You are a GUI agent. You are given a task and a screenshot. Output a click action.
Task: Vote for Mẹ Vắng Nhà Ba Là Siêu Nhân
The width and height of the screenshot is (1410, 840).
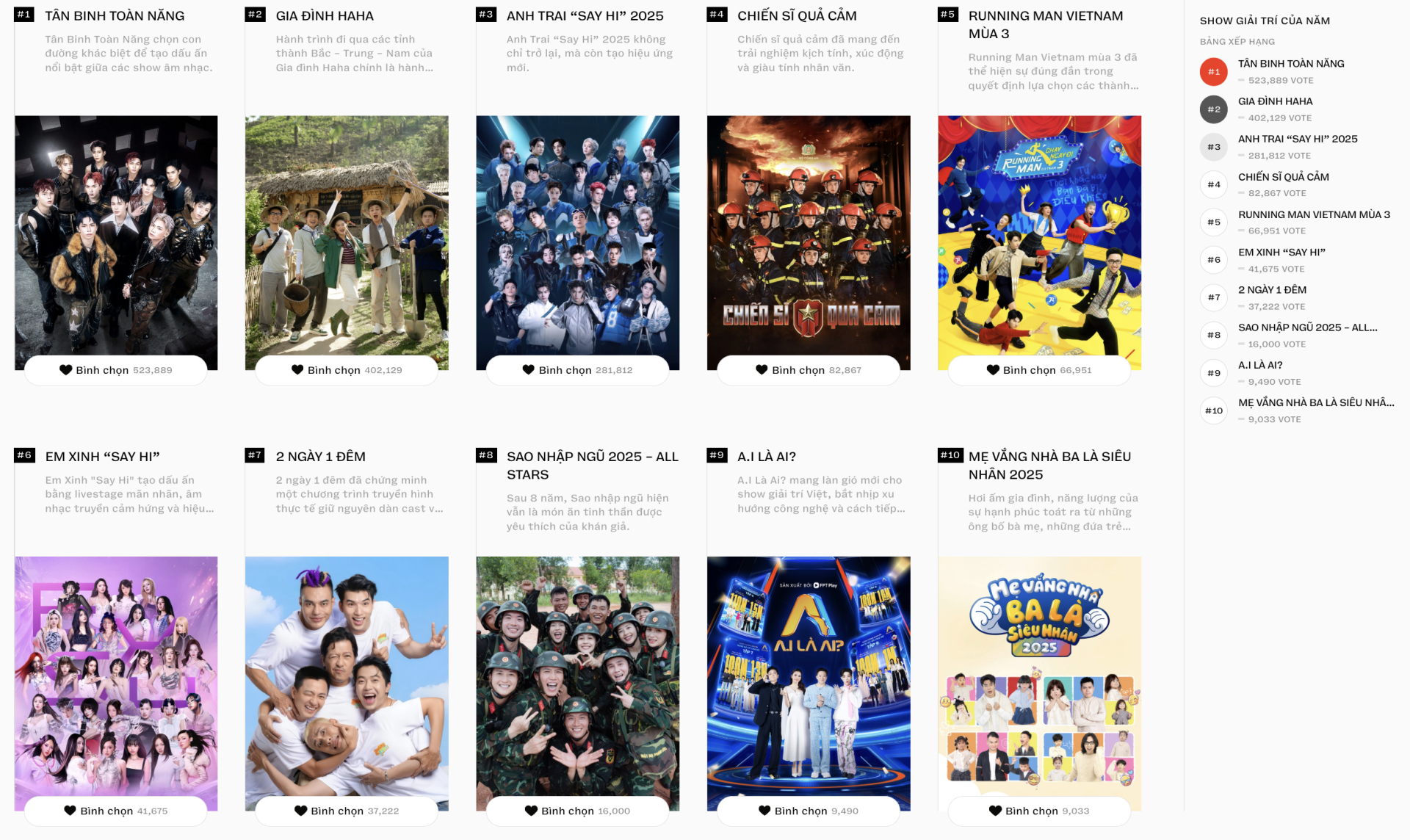point(1039,811)
